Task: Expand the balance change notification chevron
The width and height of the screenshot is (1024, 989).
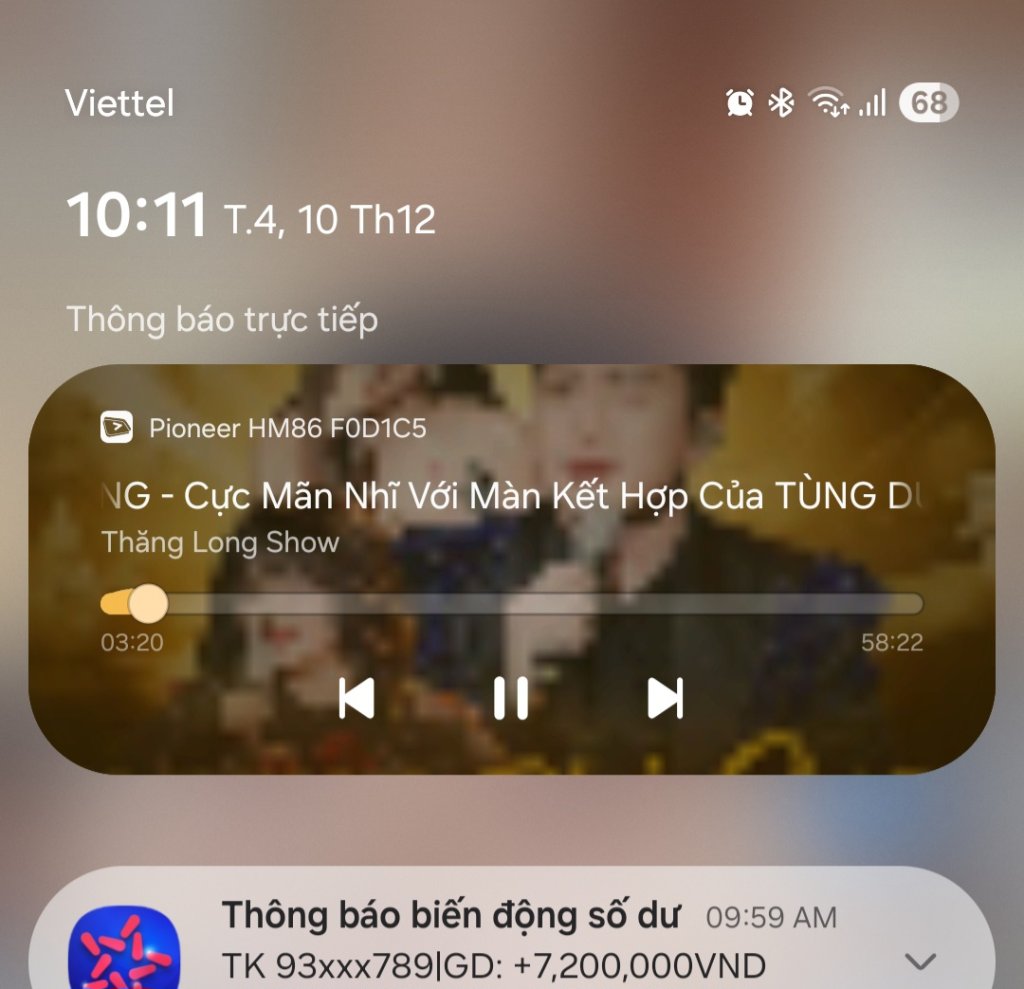Action: coord(919,961)
